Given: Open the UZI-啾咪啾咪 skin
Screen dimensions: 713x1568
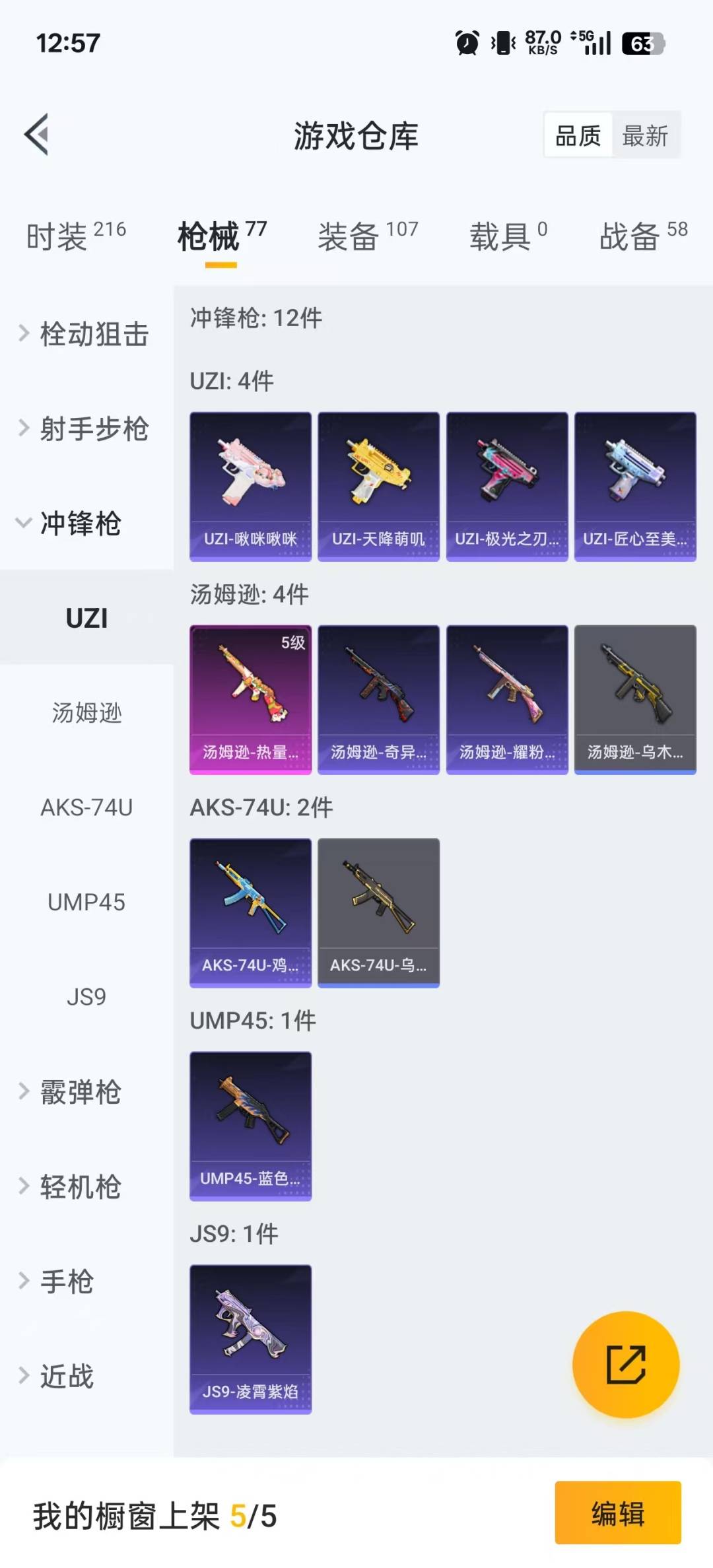Looking at the screenshot, I should point(250,487).
